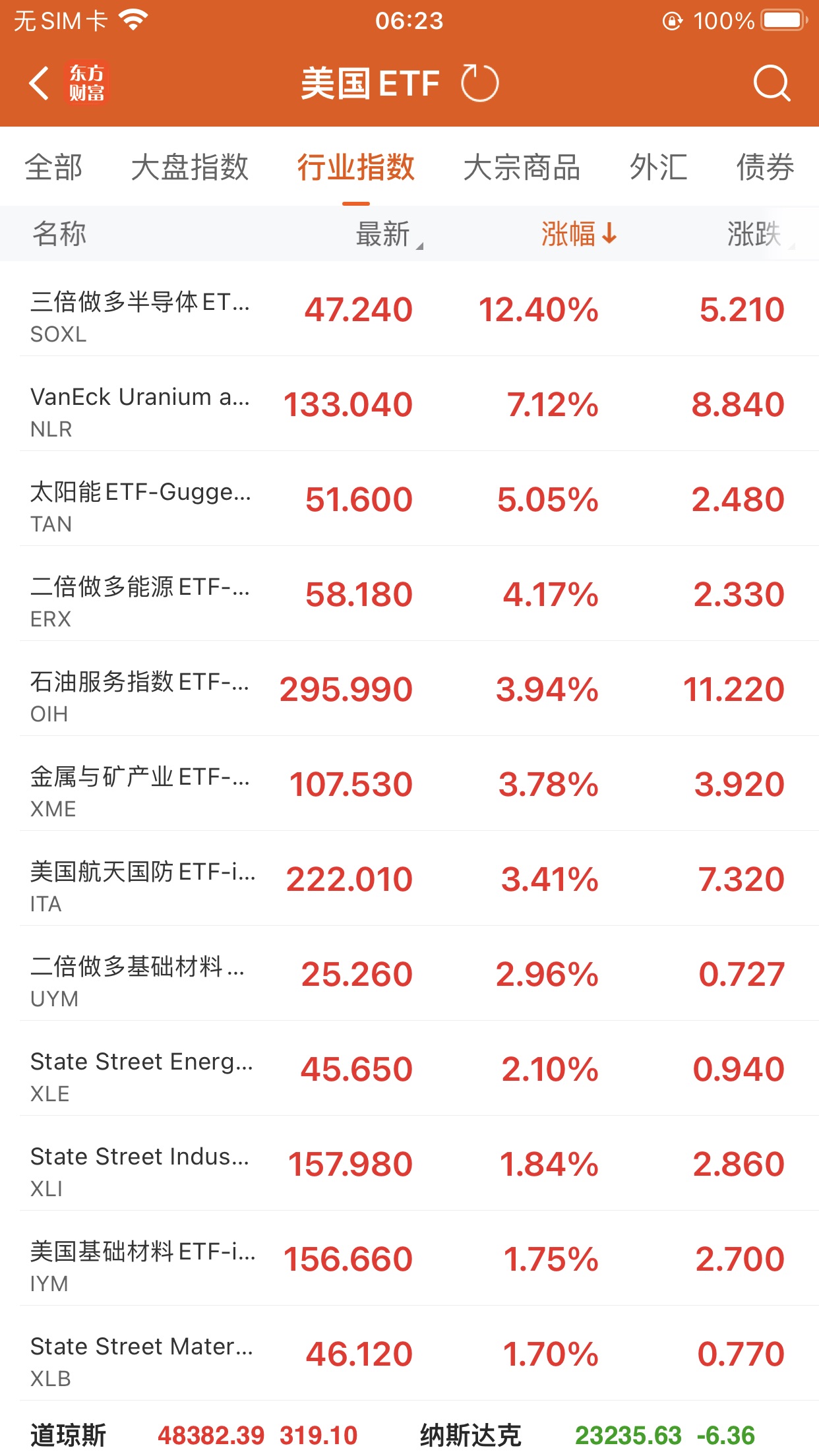This screenshot has height=1456, width=819.
Task: View the NLR uranium ETF
Action: coord(409,404)
